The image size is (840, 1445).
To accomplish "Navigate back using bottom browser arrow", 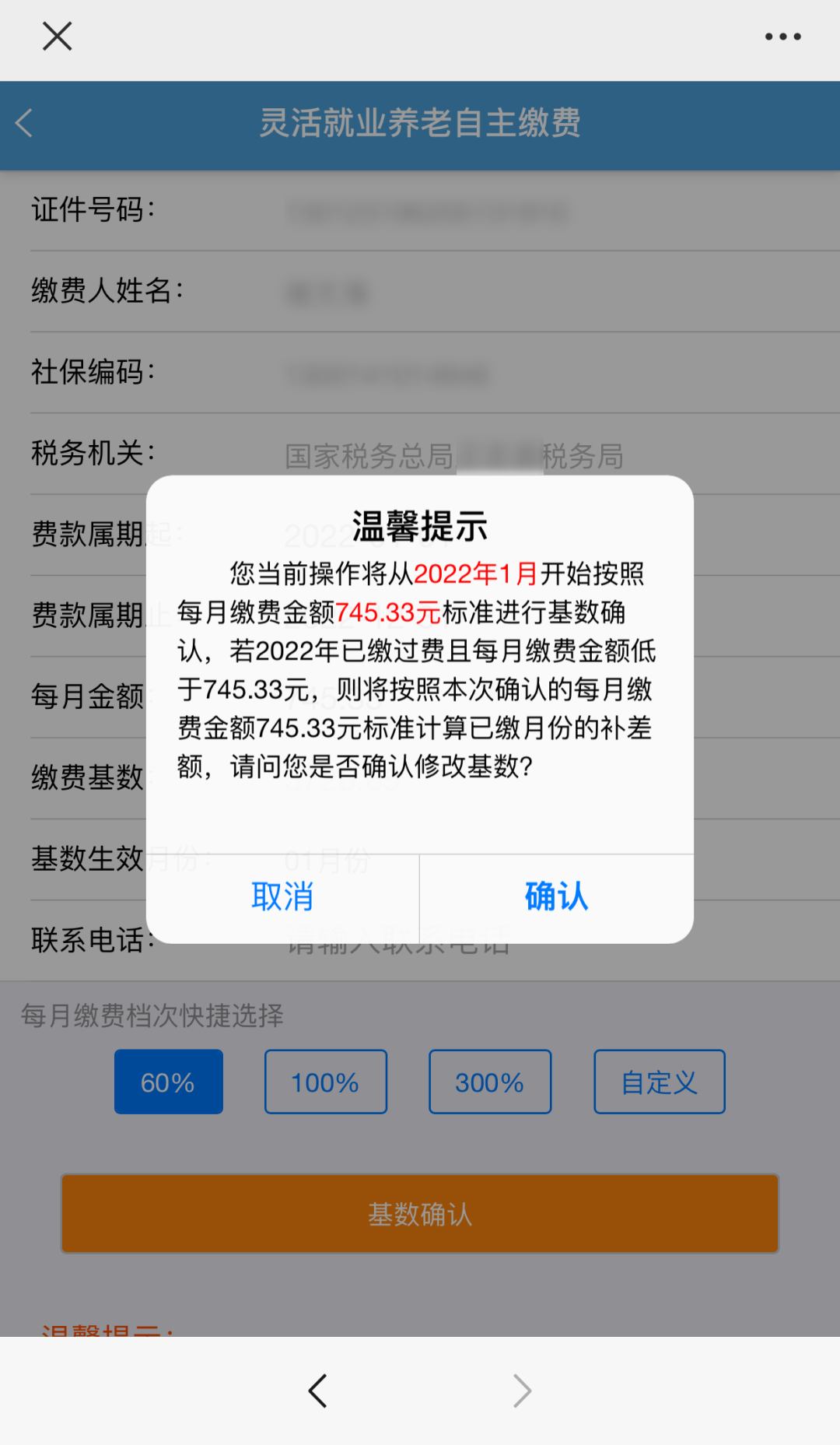I will tap(317, 1391).
